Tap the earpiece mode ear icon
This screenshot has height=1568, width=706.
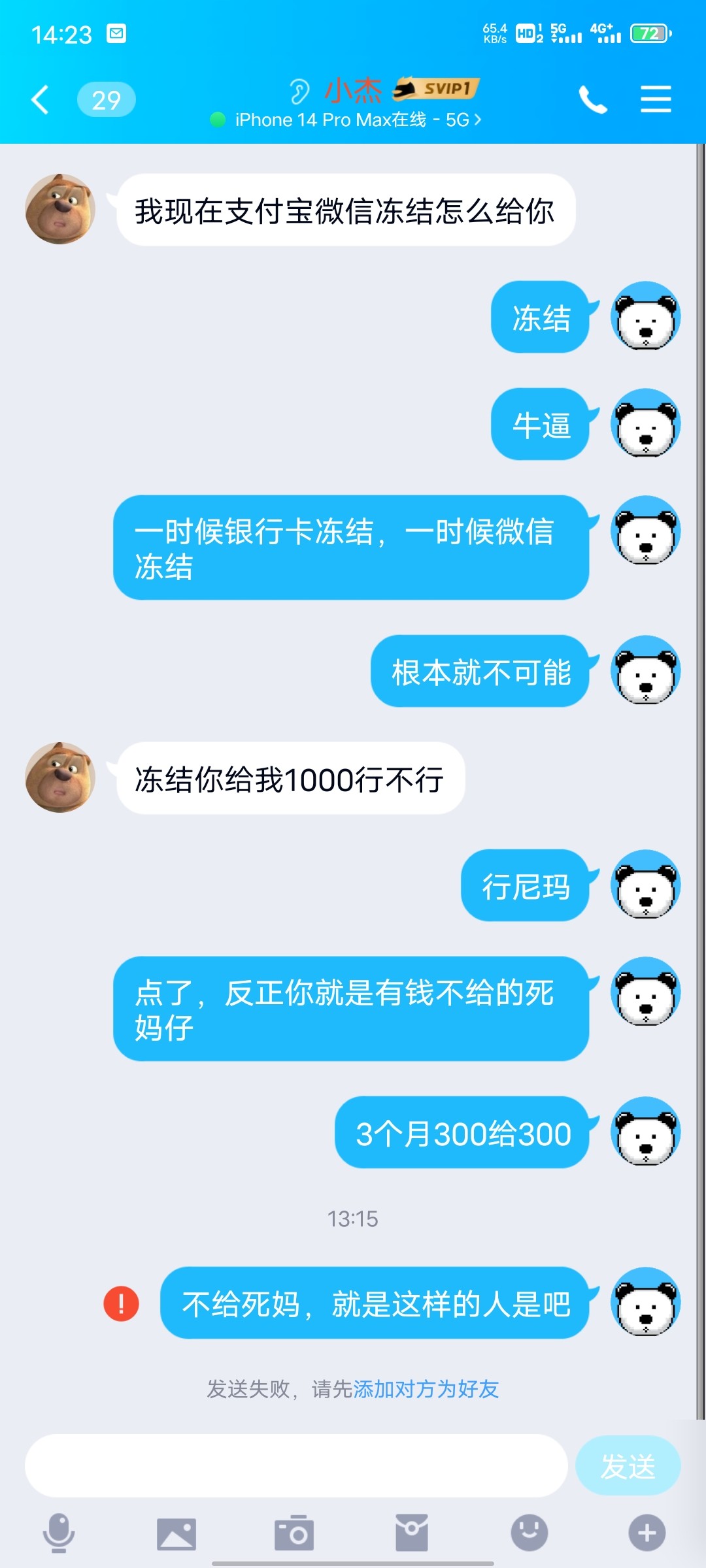(x=299, y=91)
